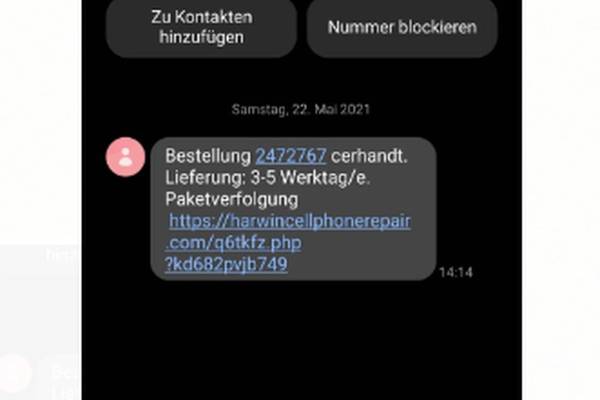
Task: Open the order number 2472767 link
Action: coord(291,155)
